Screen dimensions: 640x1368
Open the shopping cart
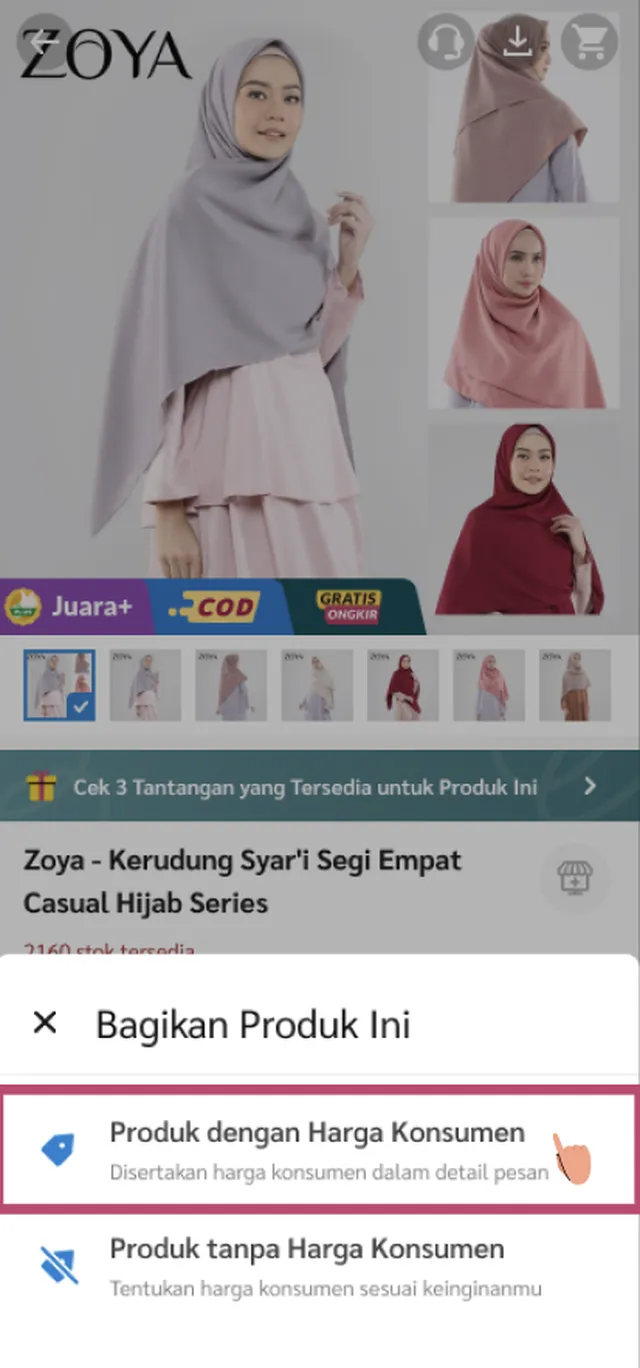[589, 42]
